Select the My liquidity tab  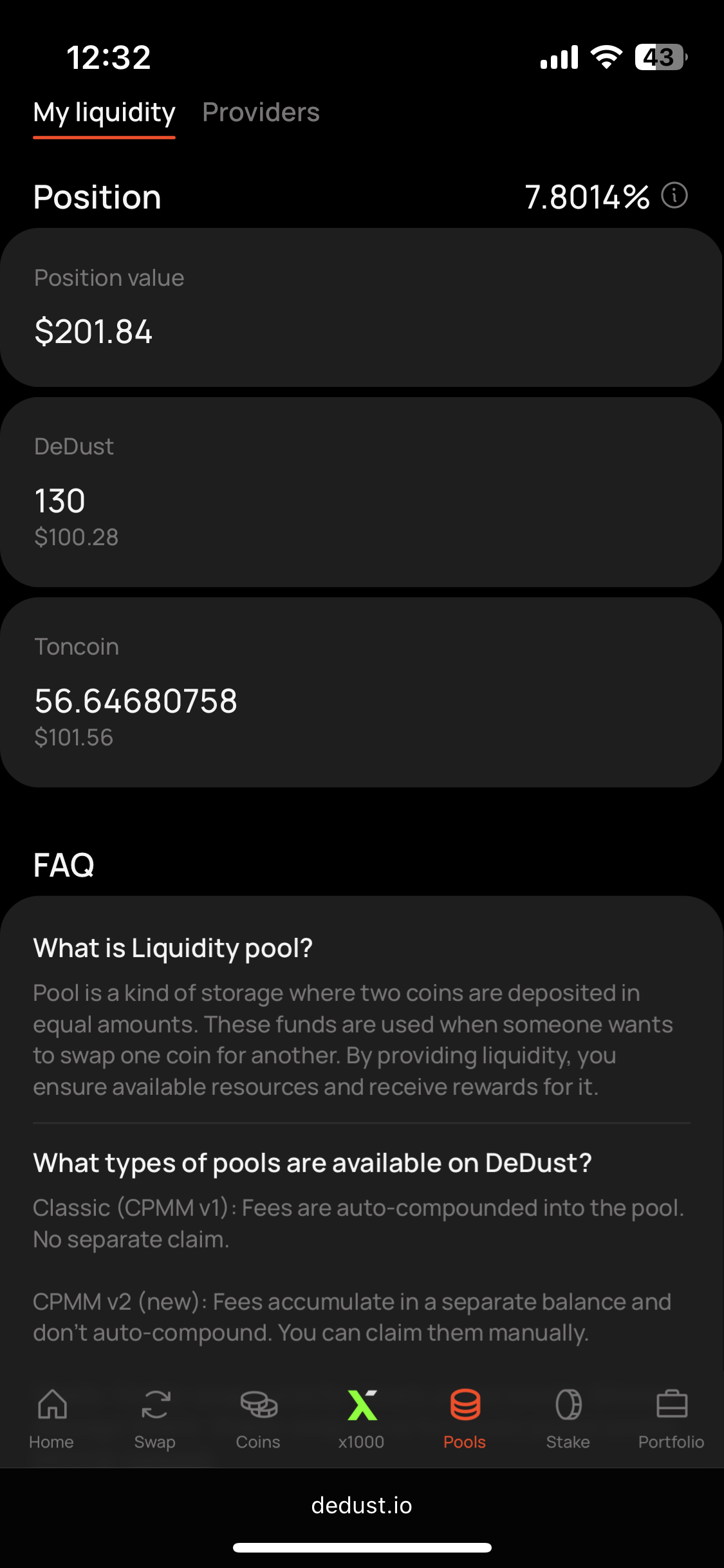(104, 113)
